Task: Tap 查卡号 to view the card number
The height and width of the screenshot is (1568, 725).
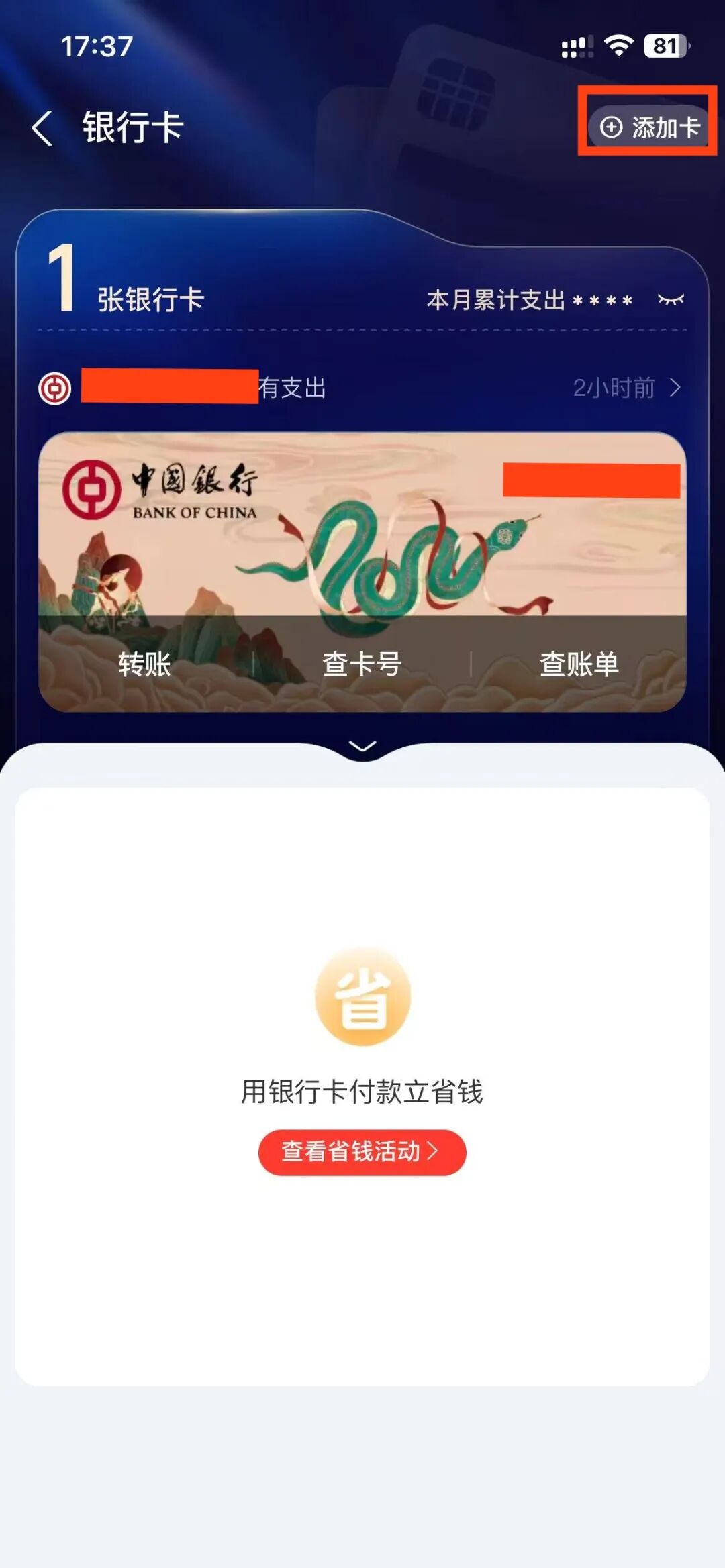Action: pos(362,664)
